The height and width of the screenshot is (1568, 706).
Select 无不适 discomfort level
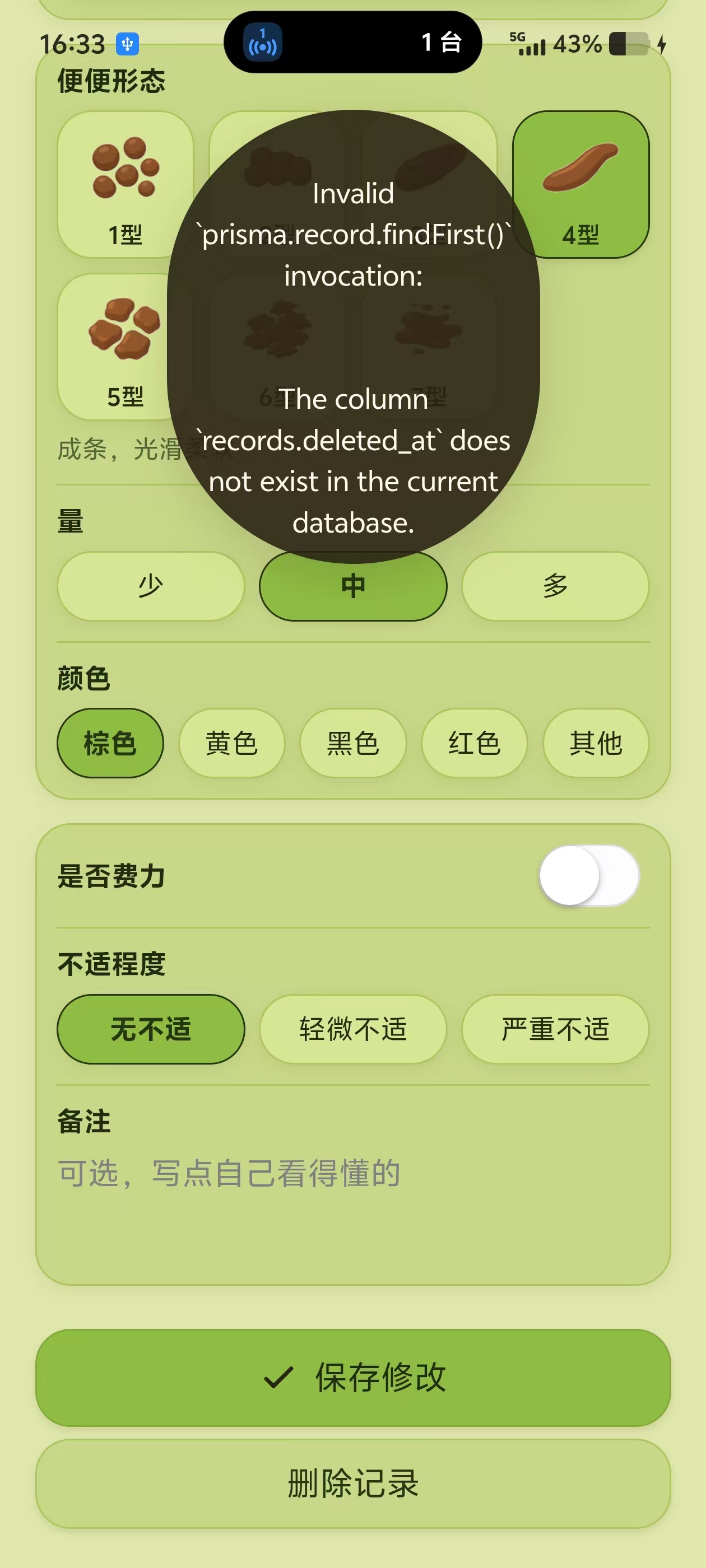tap(151, 1029)
